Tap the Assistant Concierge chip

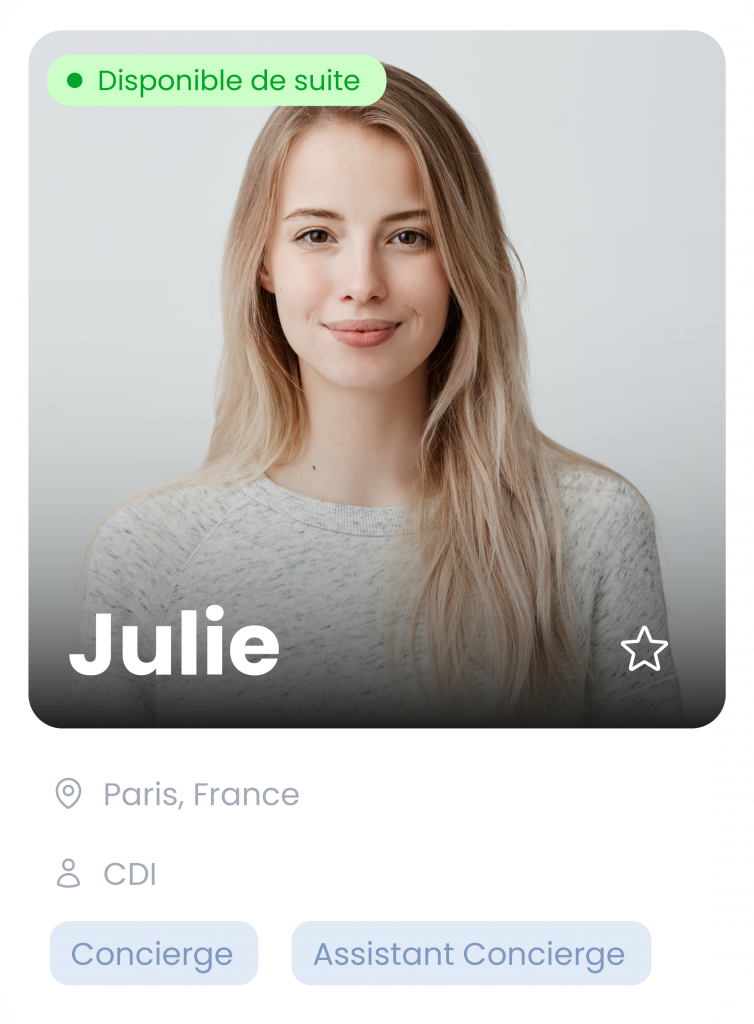pos(470,954)
